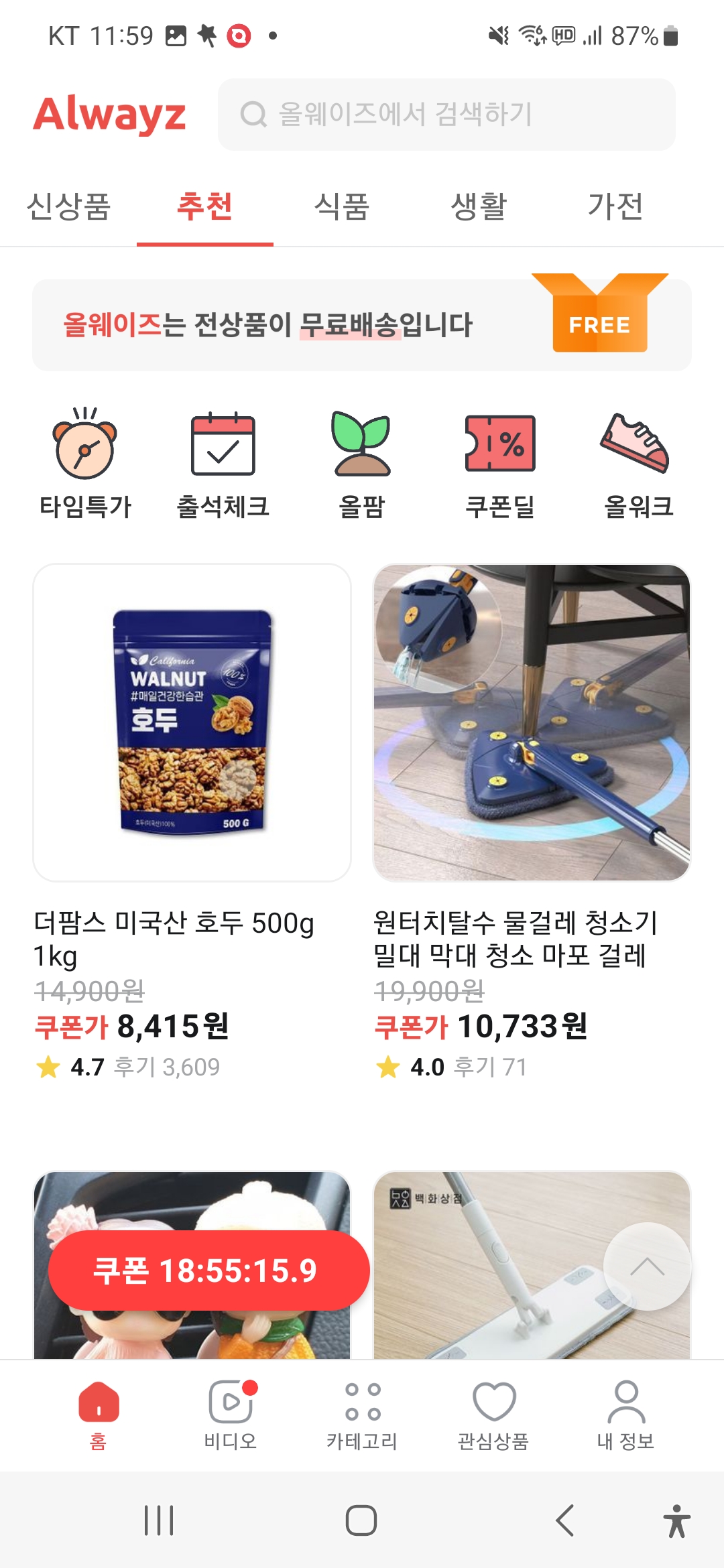Open the 무료배송 FREE banner

[x=362, y=325]
